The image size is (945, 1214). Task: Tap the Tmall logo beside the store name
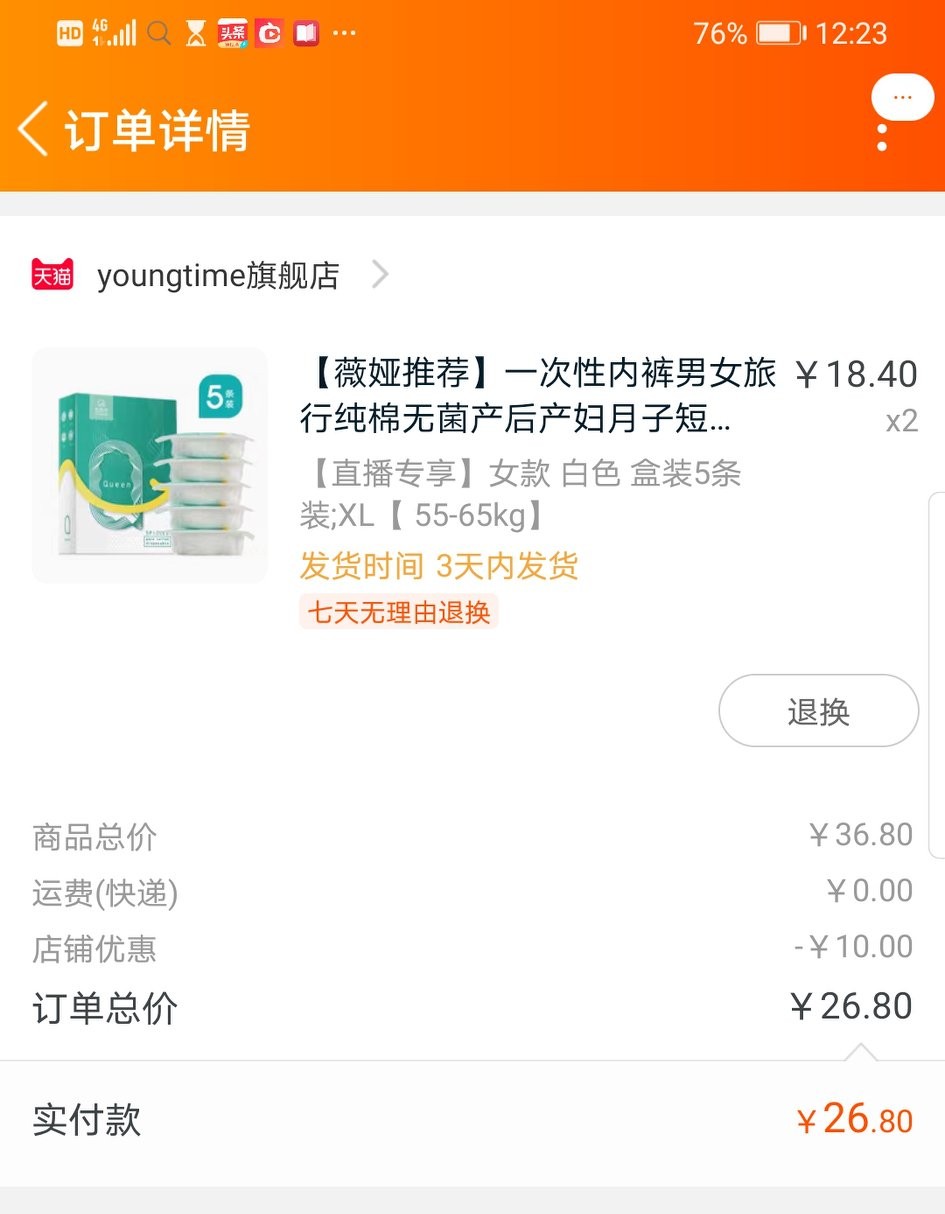[51, 275]
